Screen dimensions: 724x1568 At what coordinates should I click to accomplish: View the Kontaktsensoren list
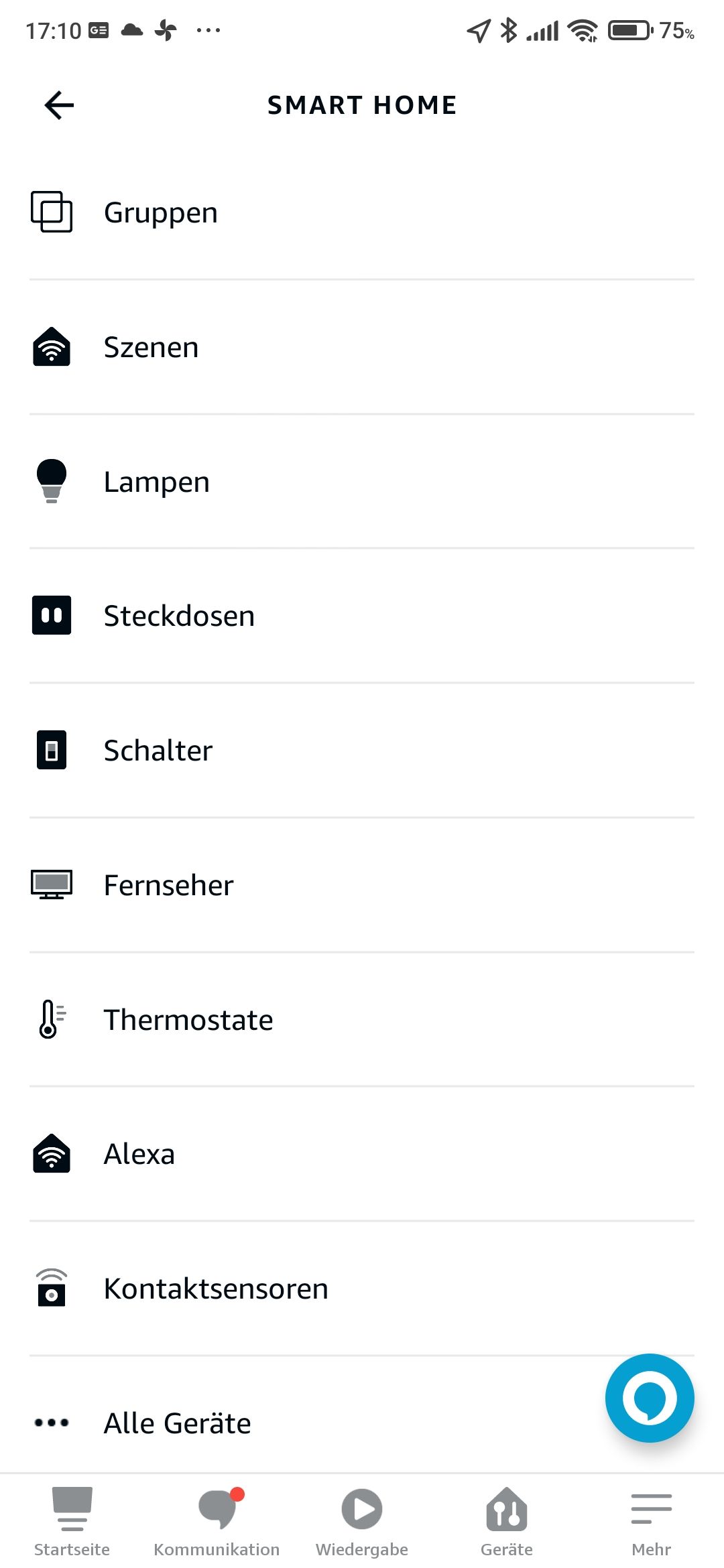(x=216, y=1289)
